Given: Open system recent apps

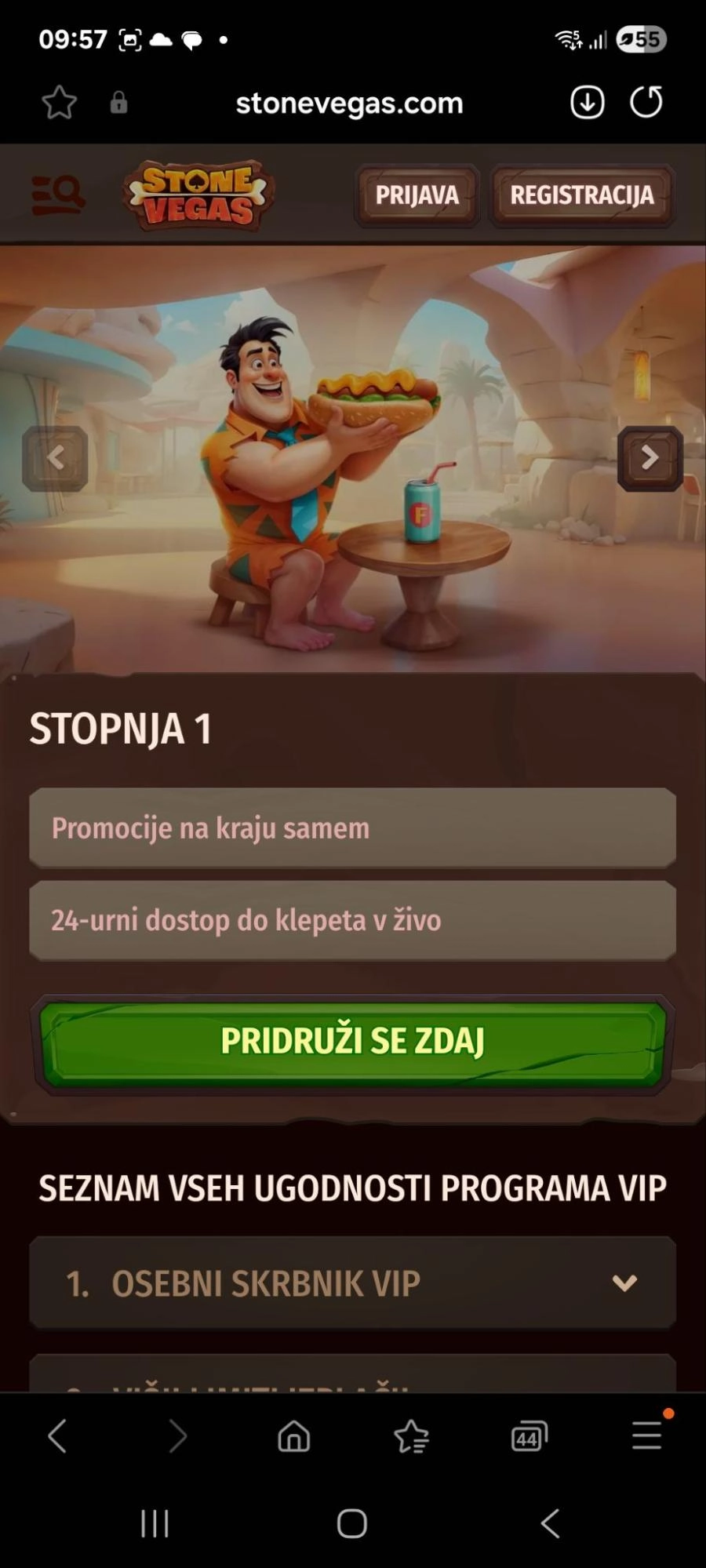Looking at the screenshot, I should (x=155, y=1523).
